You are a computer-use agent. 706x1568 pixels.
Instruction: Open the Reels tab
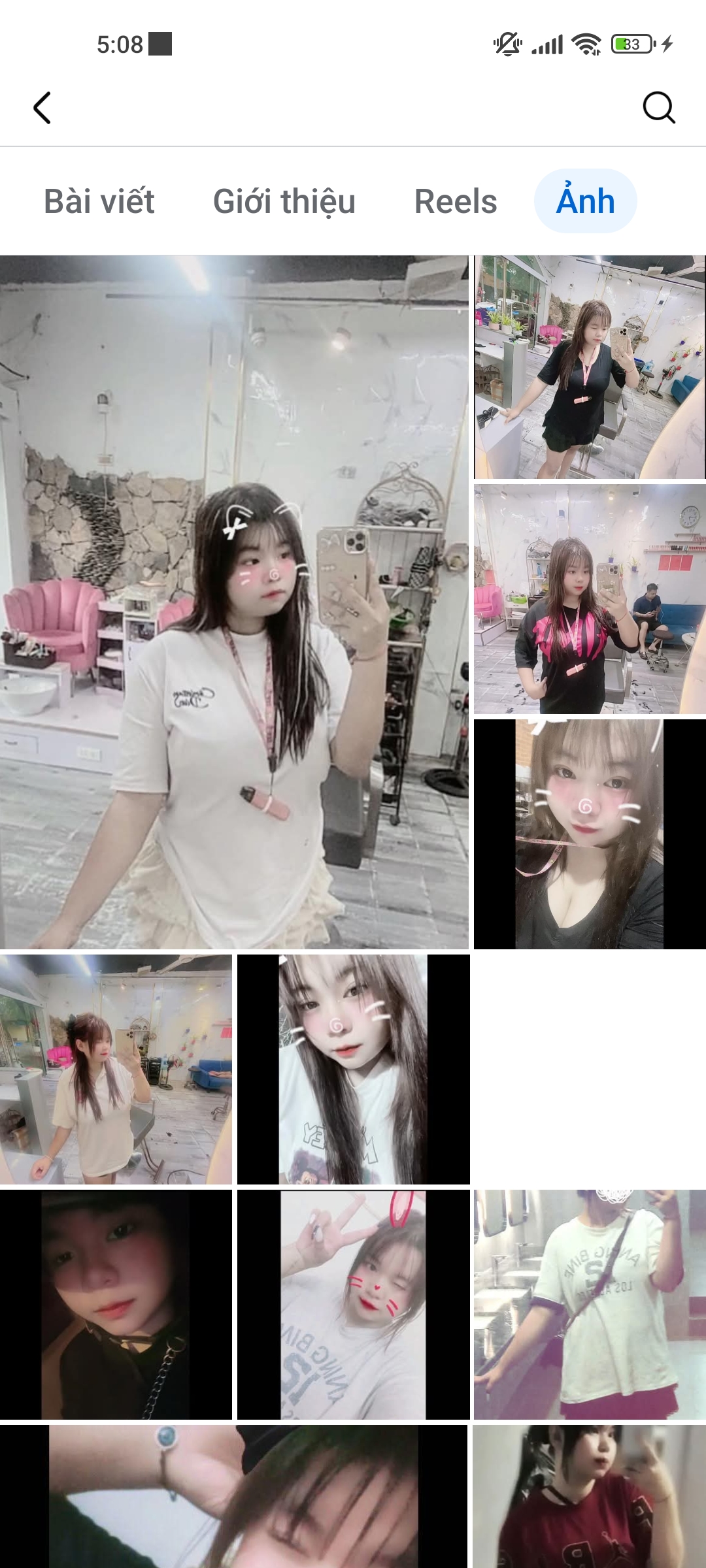click(456, 201)
